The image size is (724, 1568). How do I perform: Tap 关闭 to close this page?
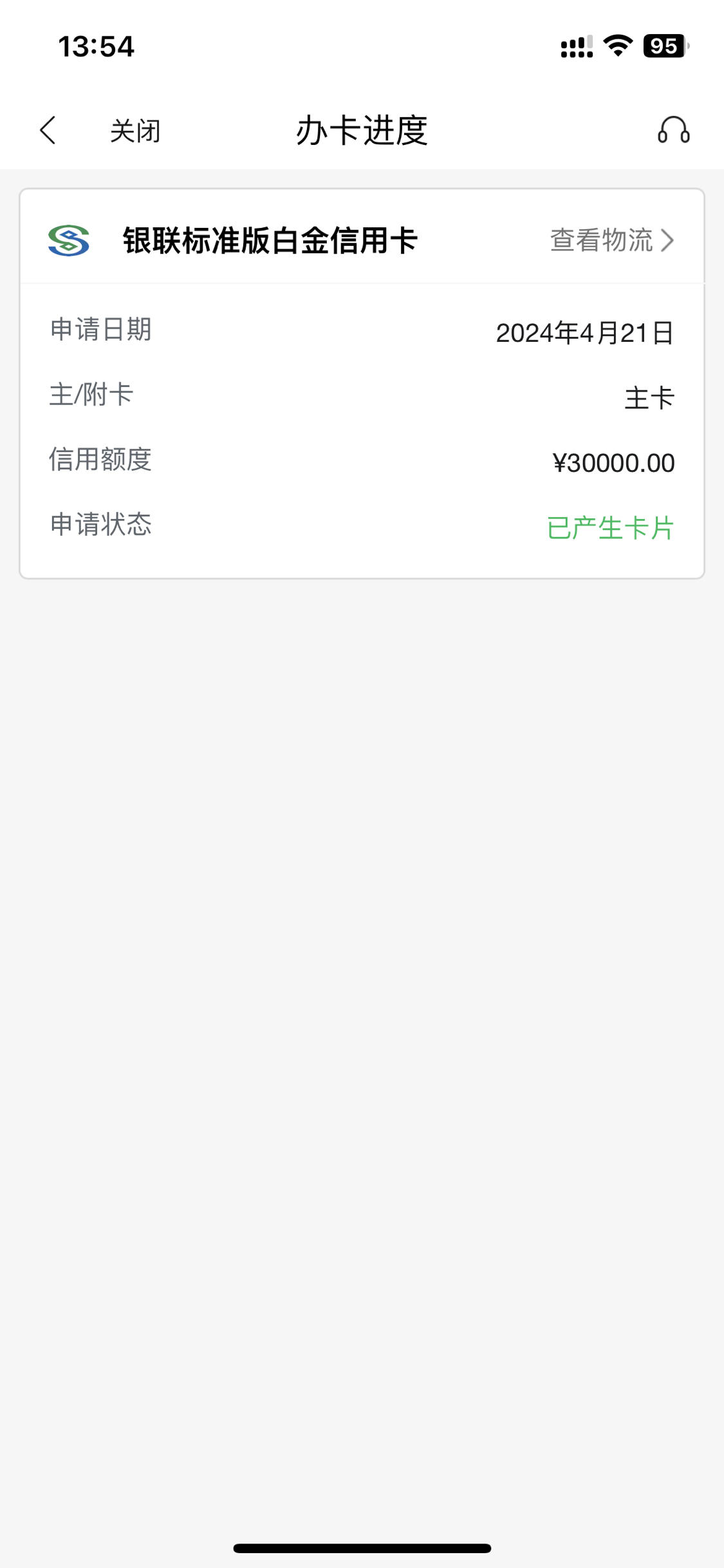click(x=135, y=131)
